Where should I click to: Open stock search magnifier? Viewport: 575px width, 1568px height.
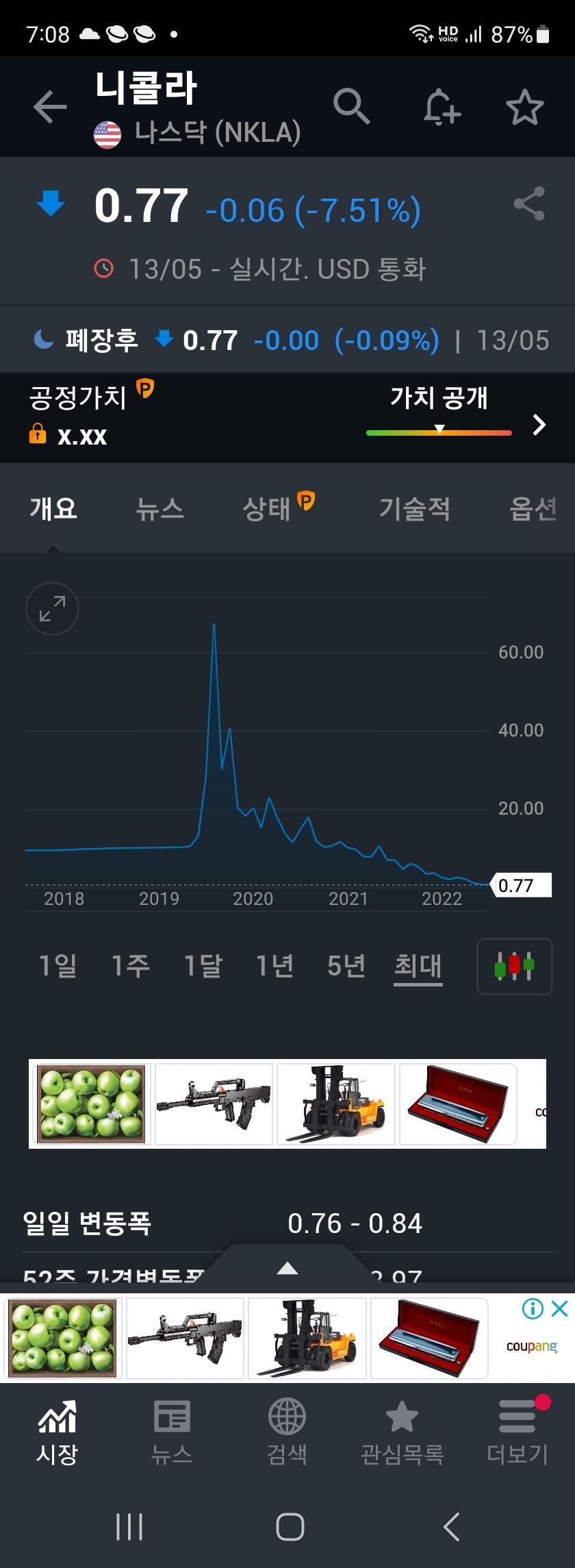point(352,106)
